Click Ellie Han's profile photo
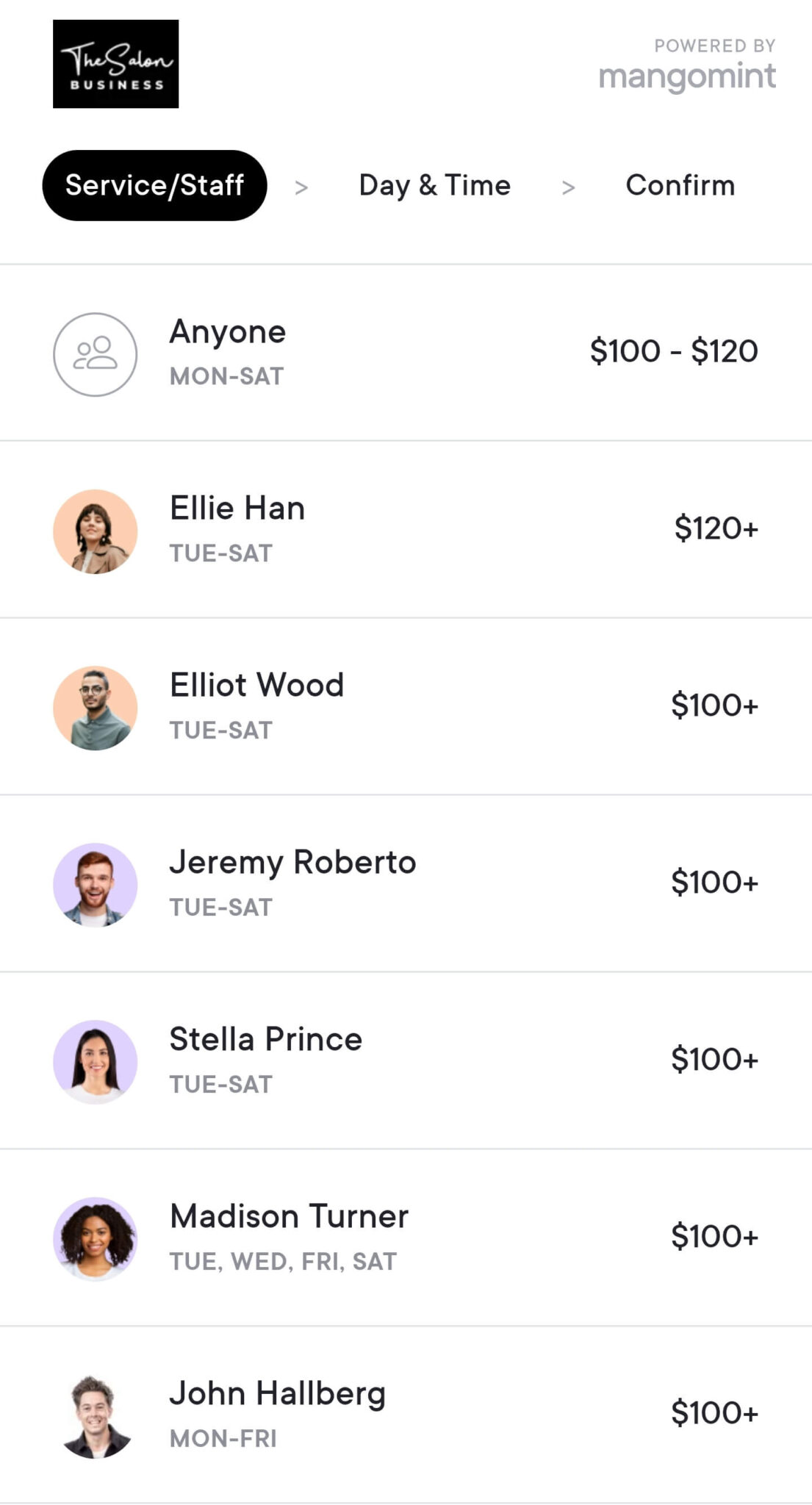 [x=95, y=531]
